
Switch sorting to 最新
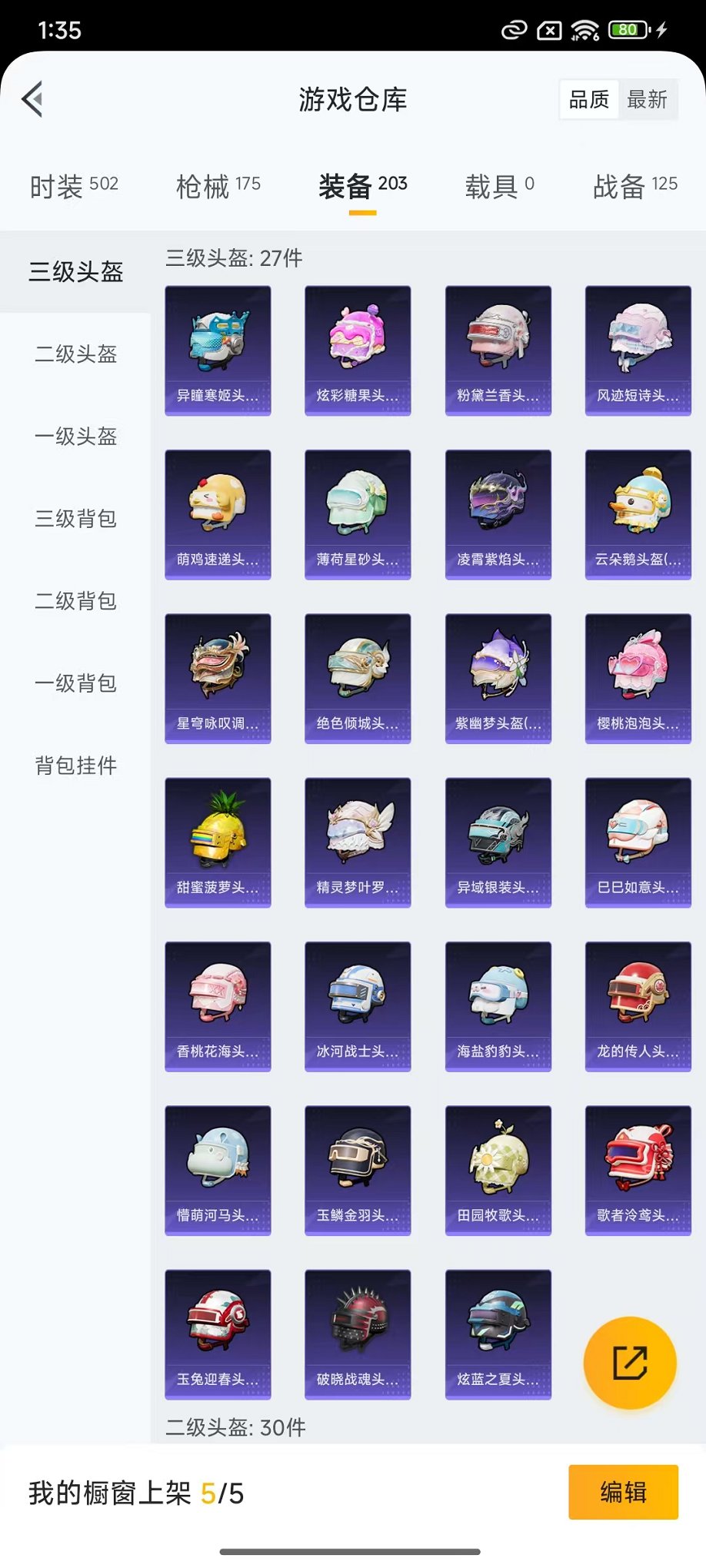pos(648,98)
